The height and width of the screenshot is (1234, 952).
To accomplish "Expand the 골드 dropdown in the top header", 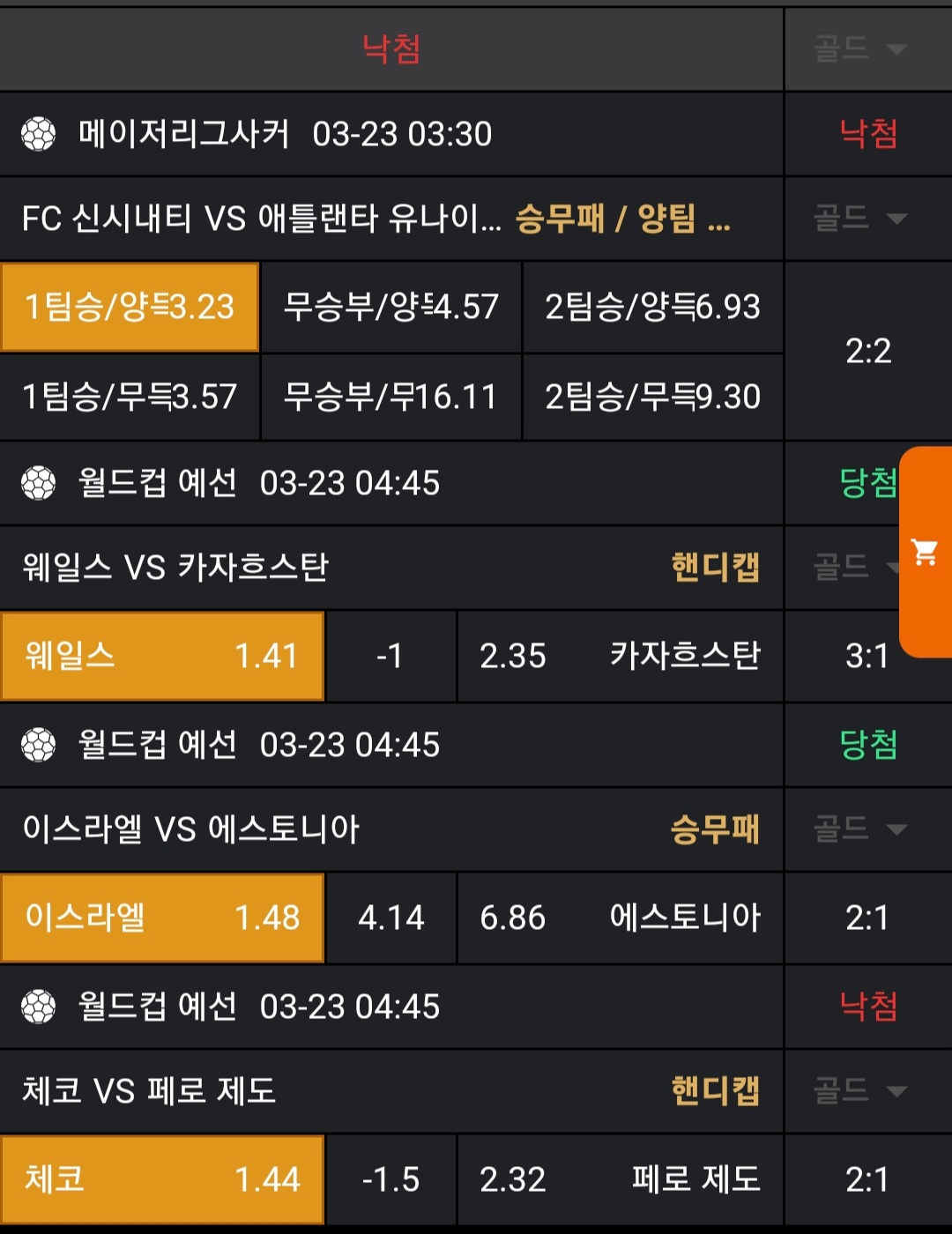I will click(859, 48).
